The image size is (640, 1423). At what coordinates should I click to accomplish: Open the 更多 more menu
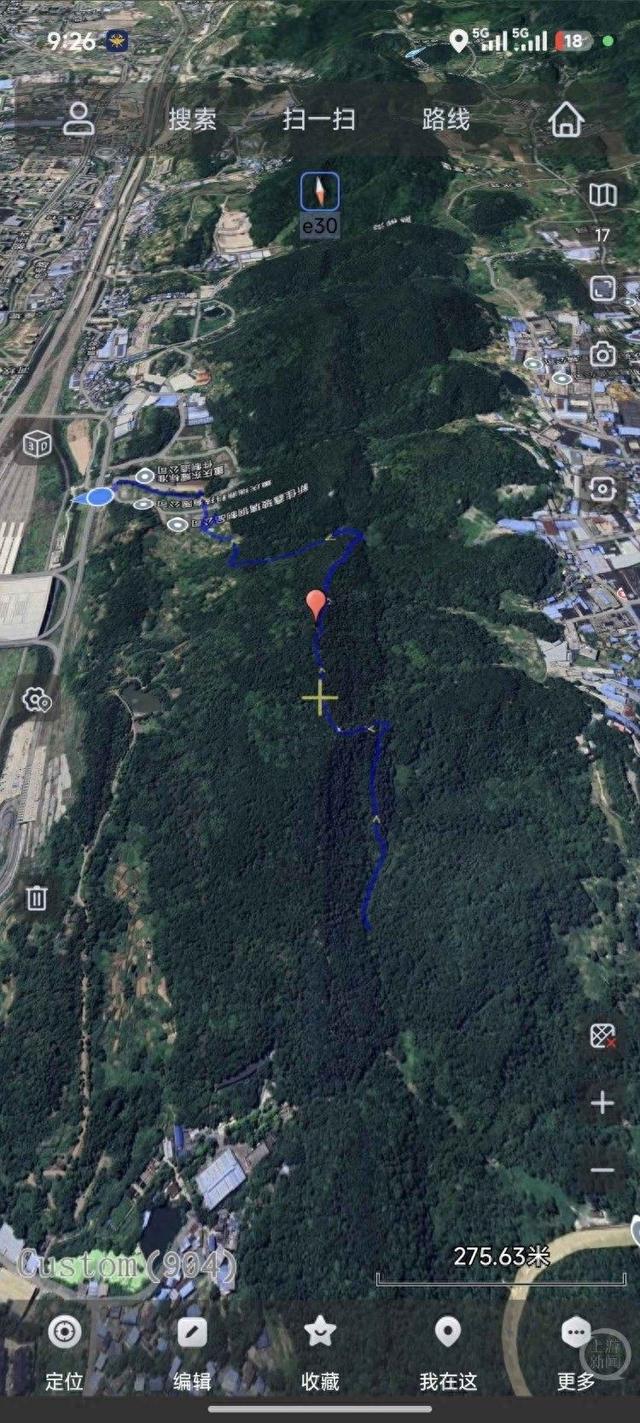pyautogui.click(x=575, y=1351)
